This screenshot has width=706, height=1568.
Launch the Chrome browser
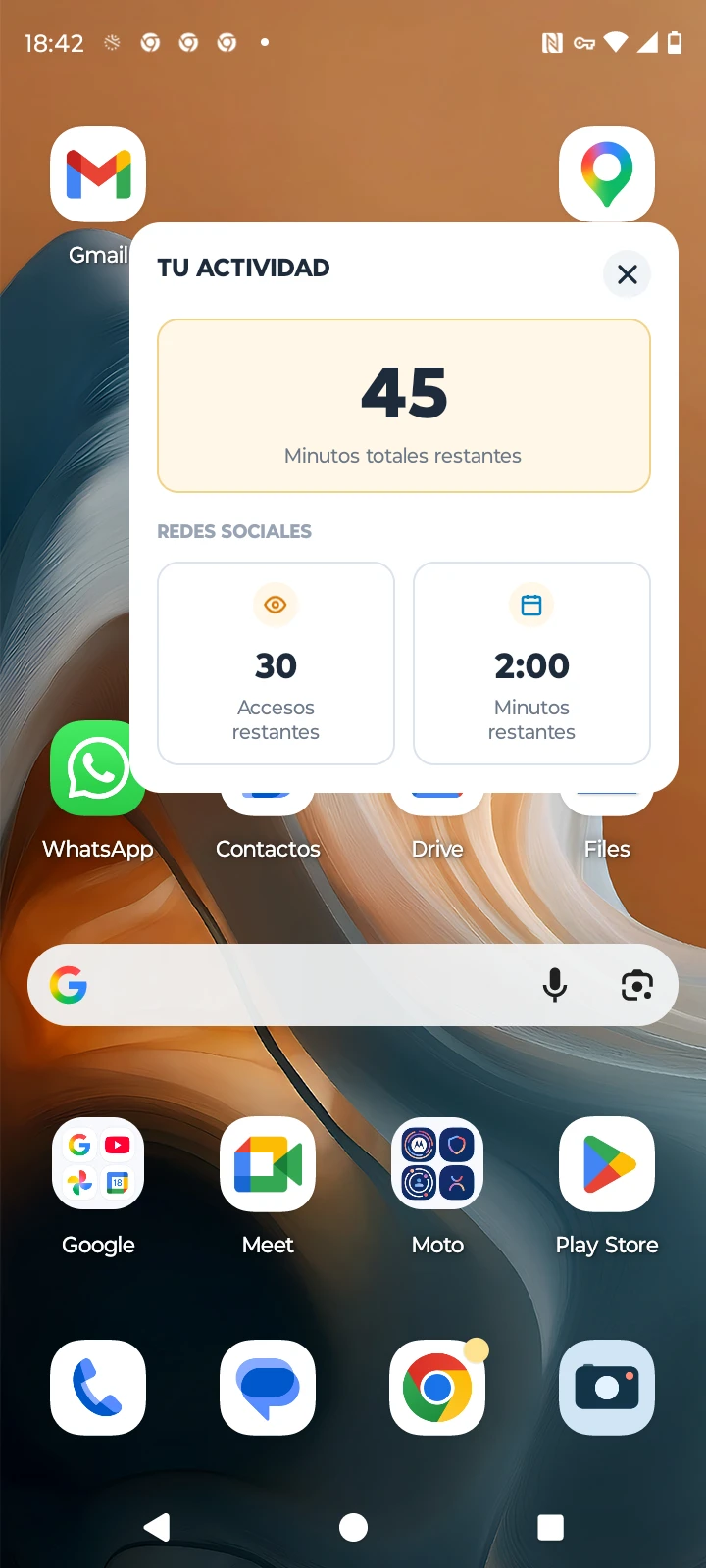437,1388
